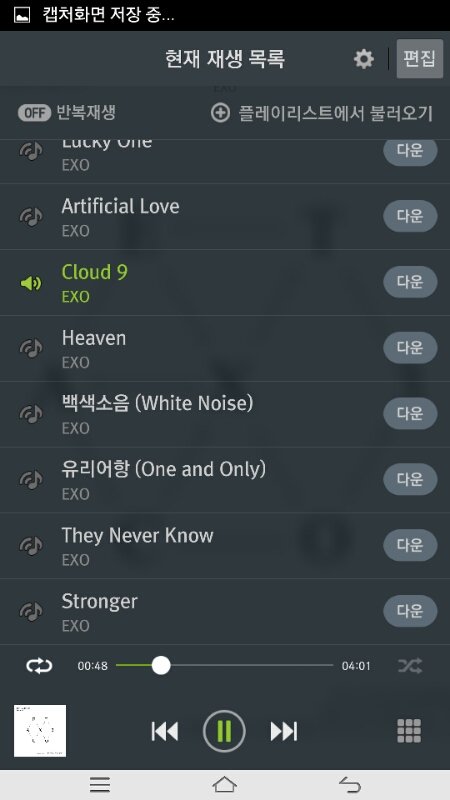Toggle shuffle playback
Screen dimensions: 450x800
(410, 666)
